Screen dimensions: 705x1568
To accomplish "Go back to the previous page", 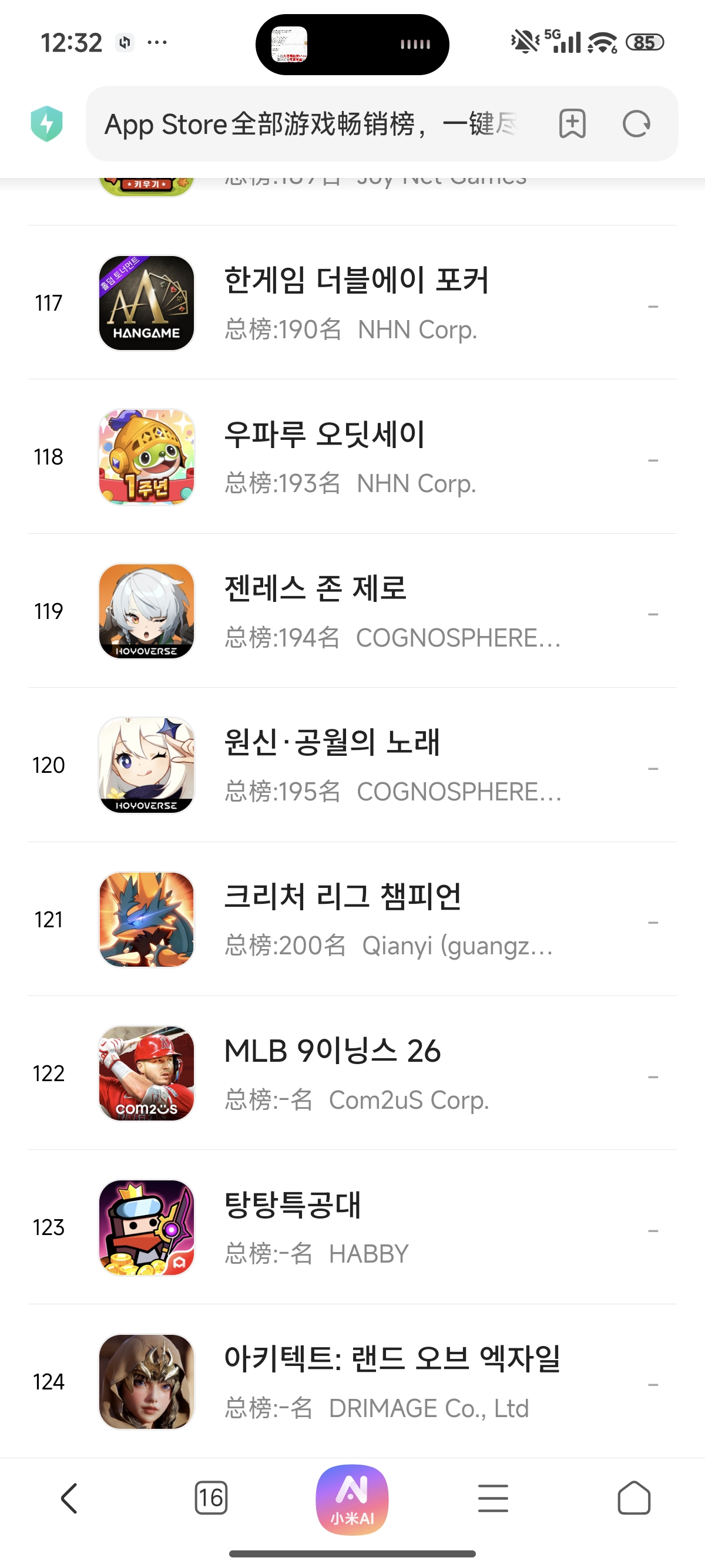I will tap(69, 1498).
